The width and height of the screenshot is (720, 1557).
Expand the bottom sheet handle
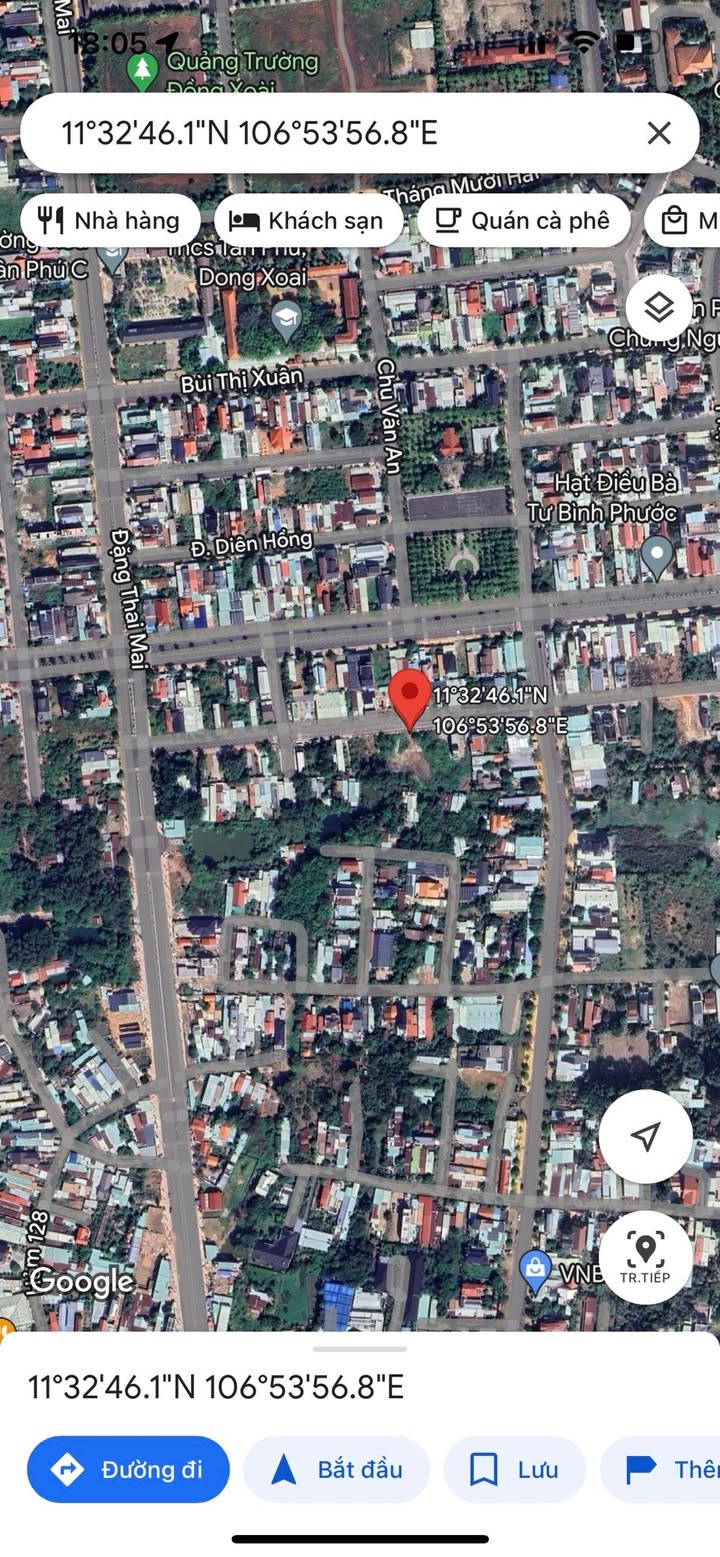[360, 1348]
